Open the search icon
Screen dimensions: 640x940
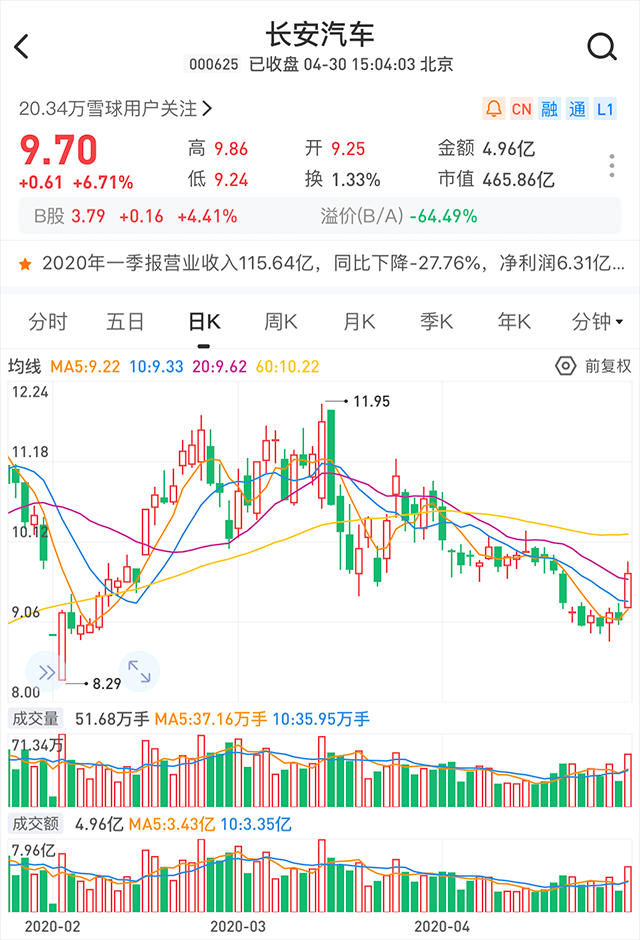point(602,46)
